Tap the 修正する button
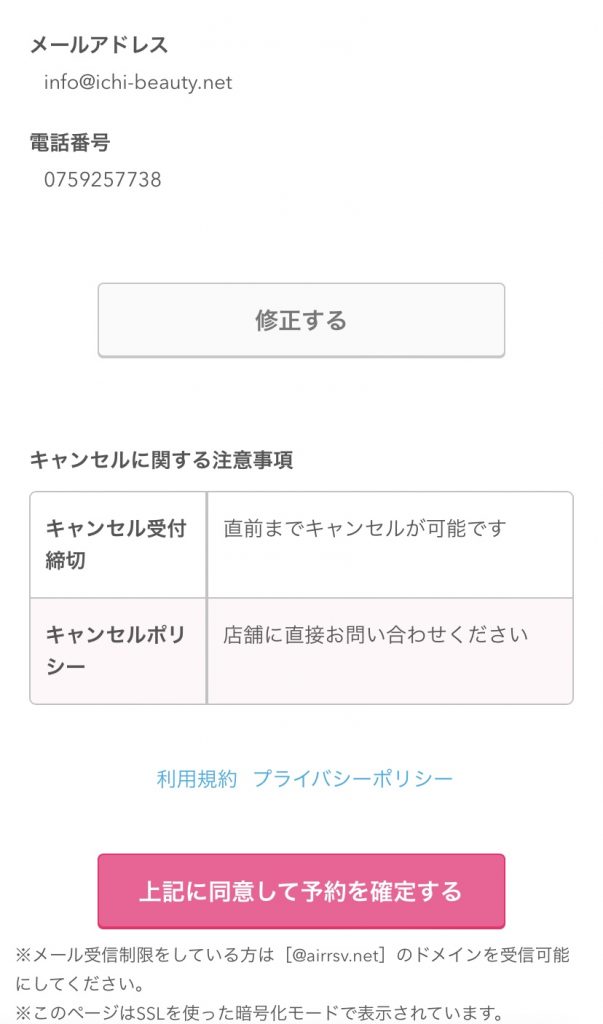603x1024 pixels. 301,320
